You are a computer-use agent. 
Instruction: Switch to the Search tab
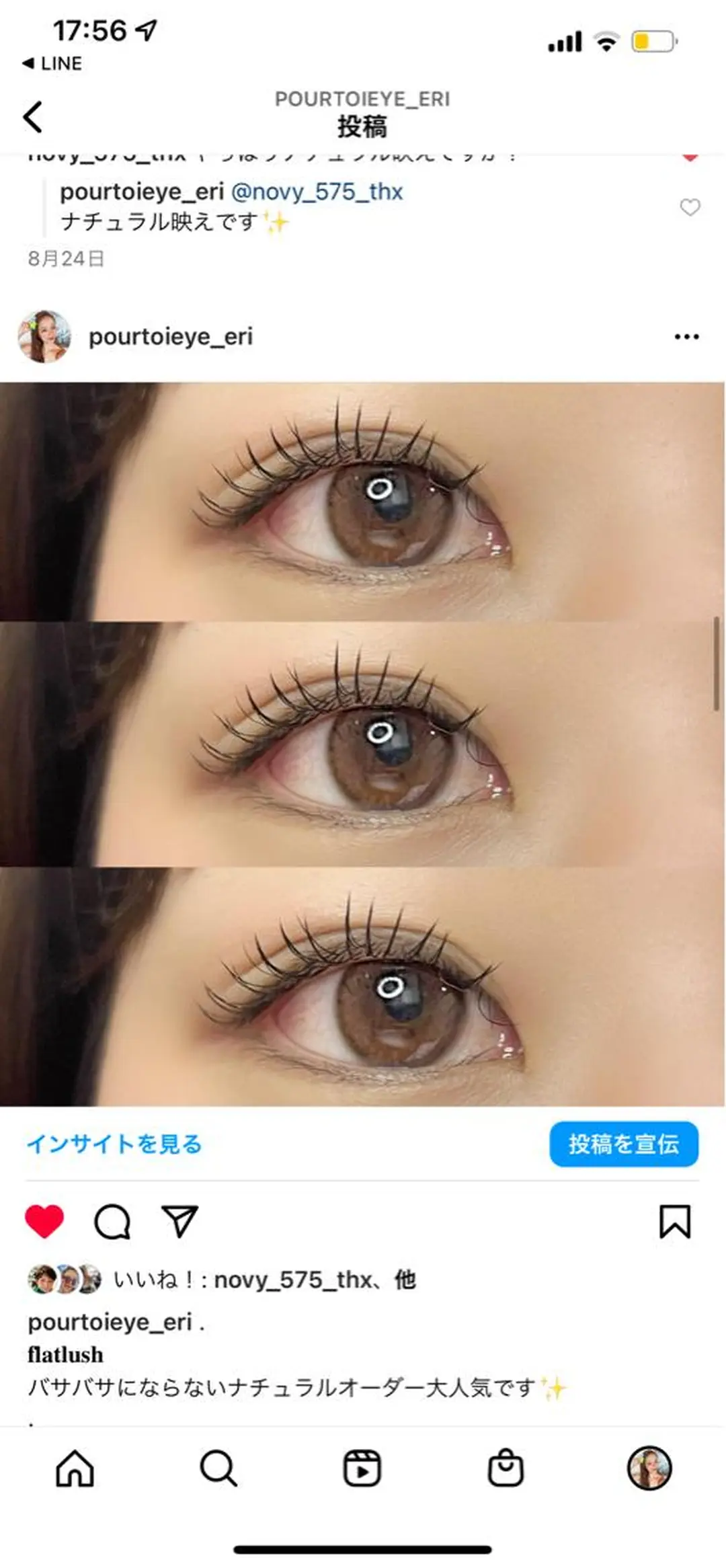[218, 1468]
